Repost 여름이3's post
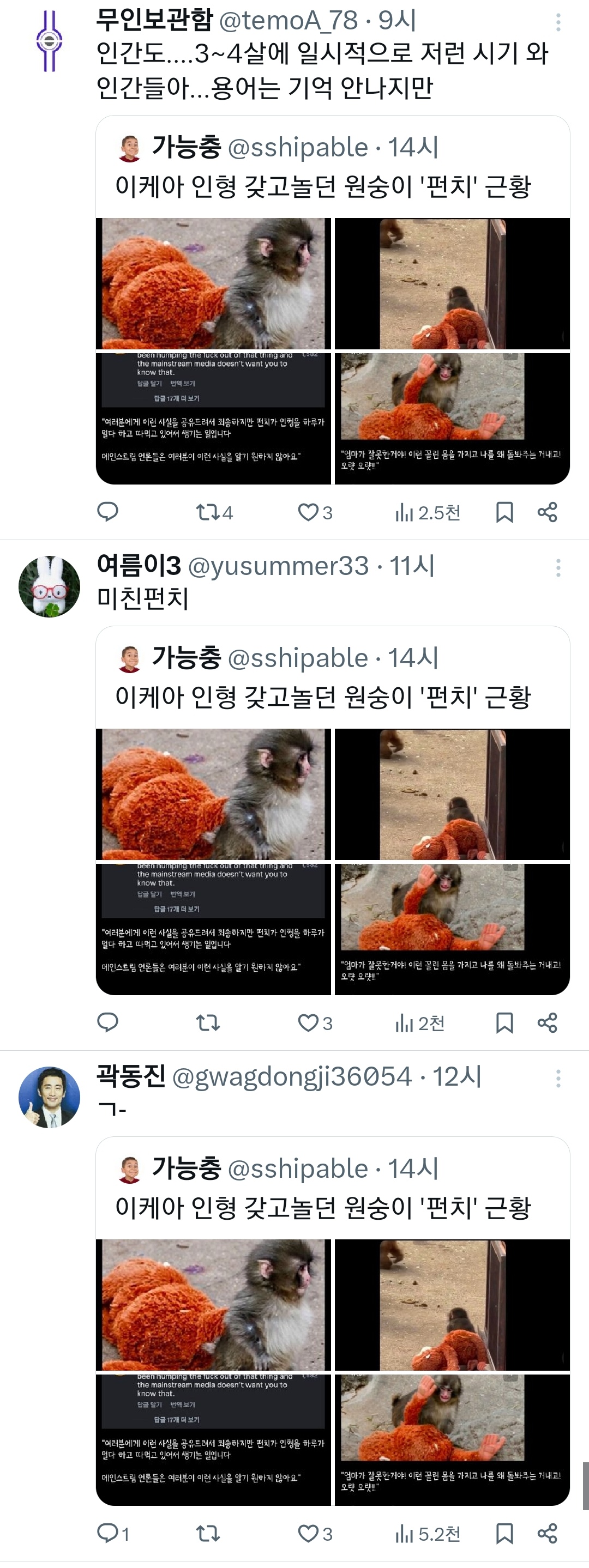The image size is (589, 1568). [208, 1023]
